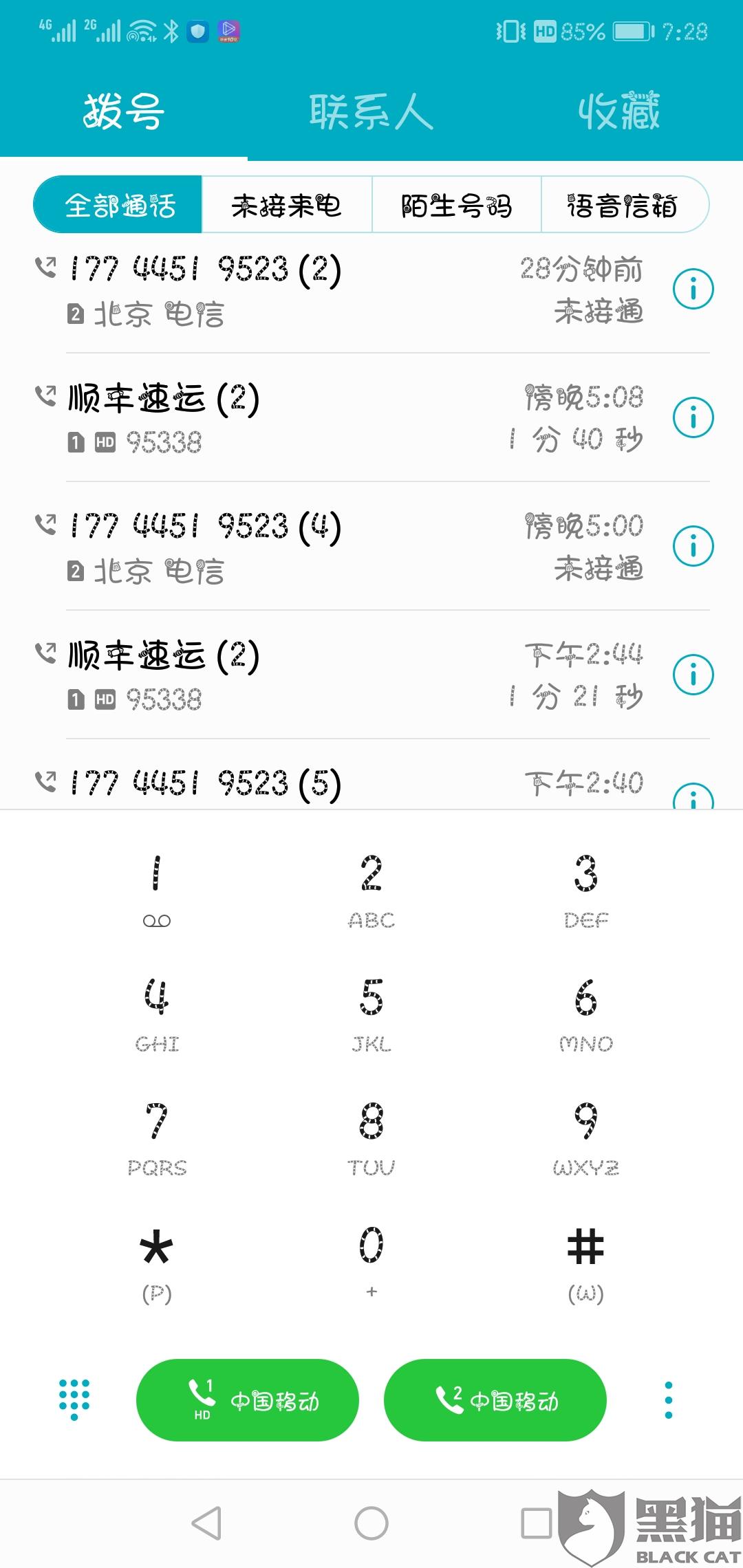
Task: Filter calls by 未接来电
Action: (286, 205)
